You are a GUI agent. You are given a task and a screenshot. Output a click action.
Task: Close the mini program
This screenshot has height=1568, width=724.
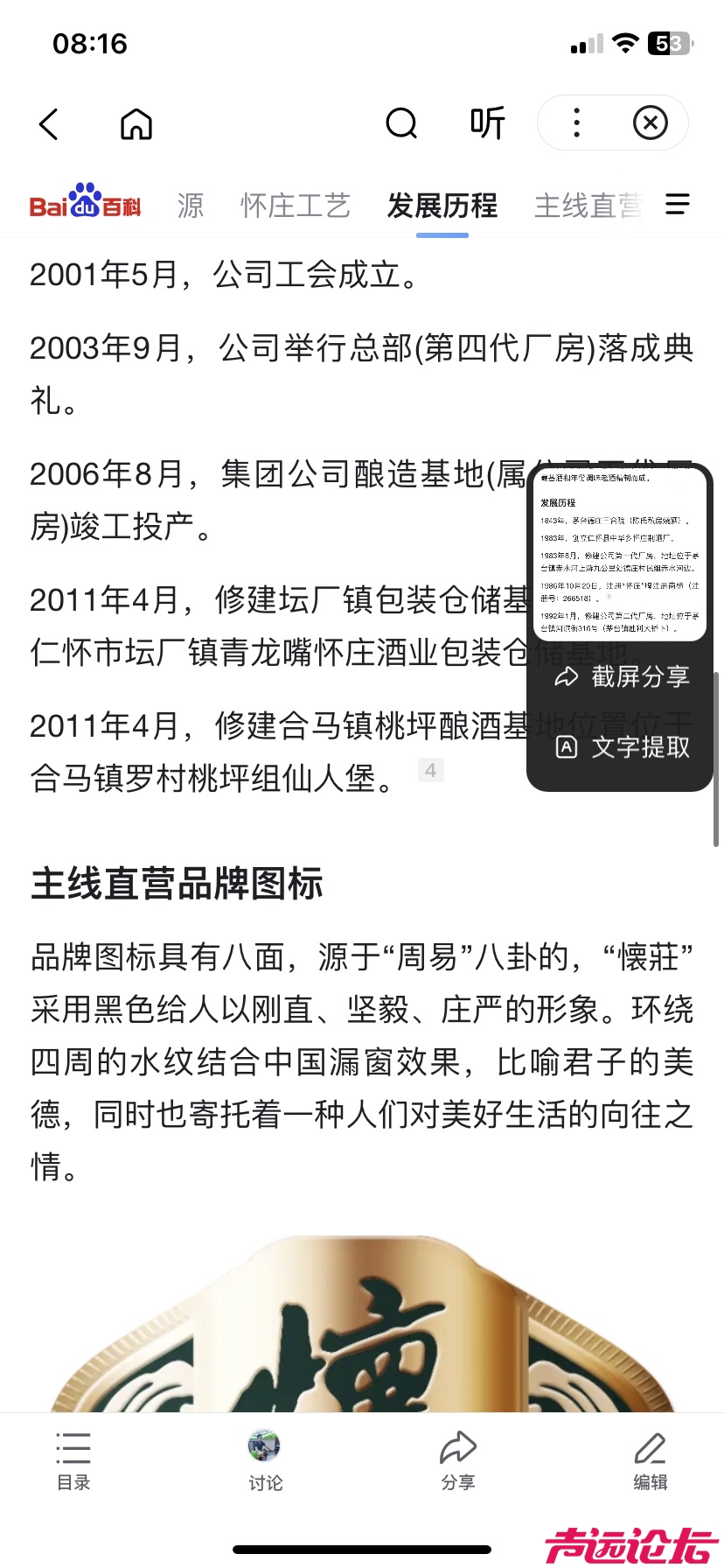651,123
